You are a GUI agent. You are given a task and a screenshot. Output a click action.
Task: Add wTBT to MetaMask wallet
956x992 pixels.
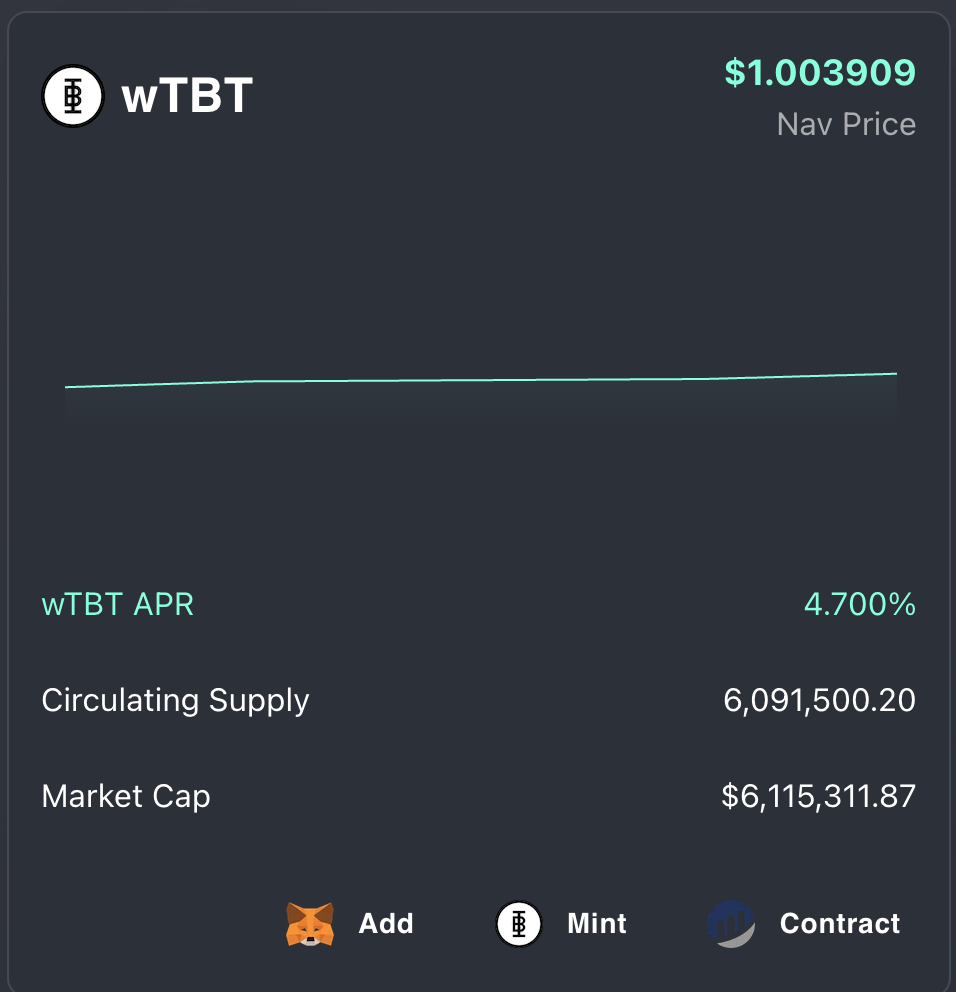pos(351,924)
